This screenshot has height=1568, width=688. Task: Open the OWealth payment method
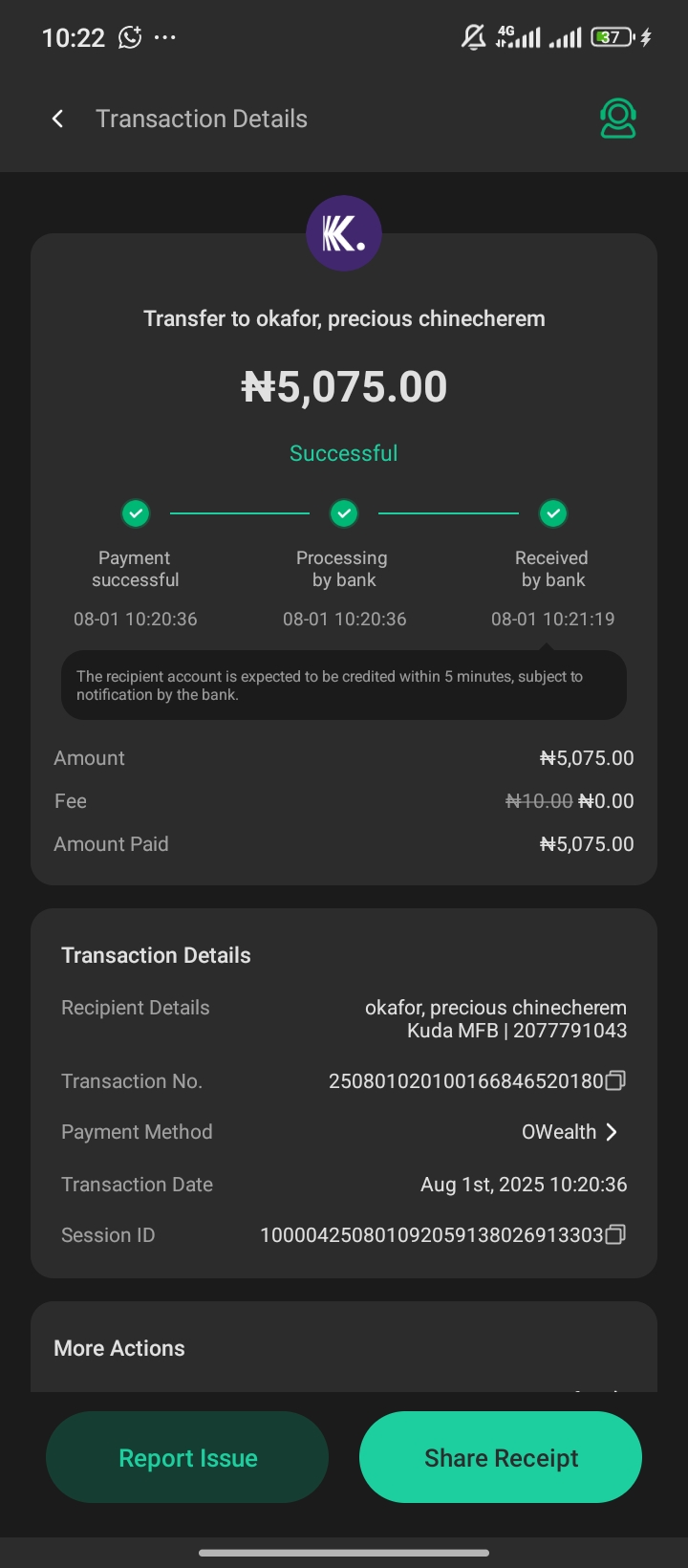coord(571,1132)
